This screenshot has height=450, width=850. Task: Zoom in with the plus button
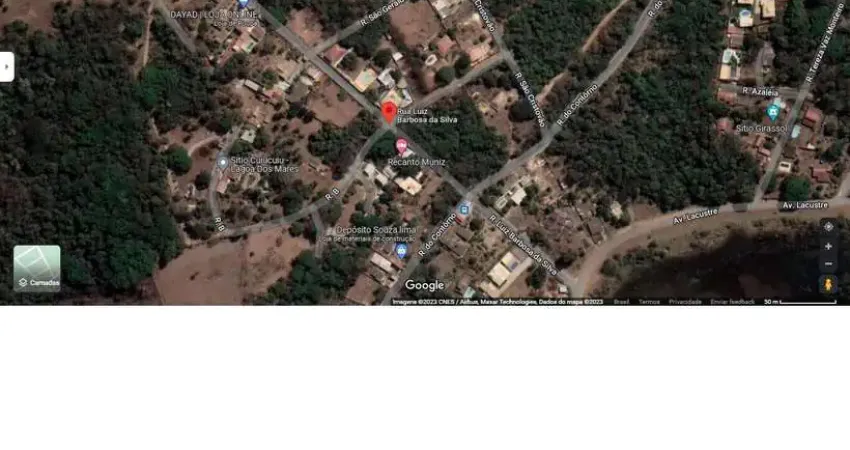coord(828,246)
